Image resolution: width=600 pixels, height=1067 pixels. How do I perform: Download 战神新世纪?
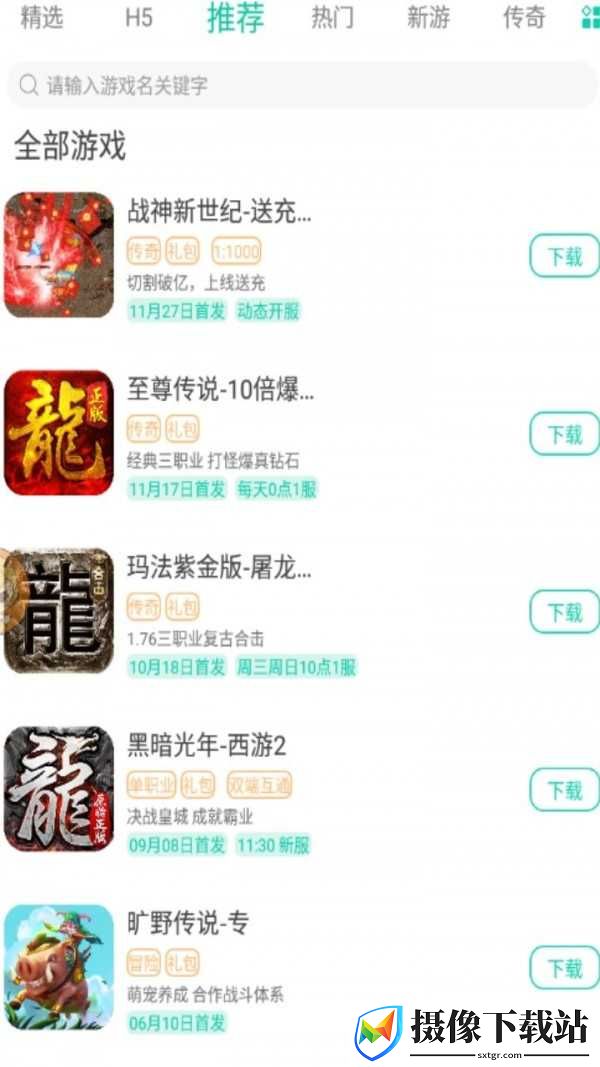565,256
